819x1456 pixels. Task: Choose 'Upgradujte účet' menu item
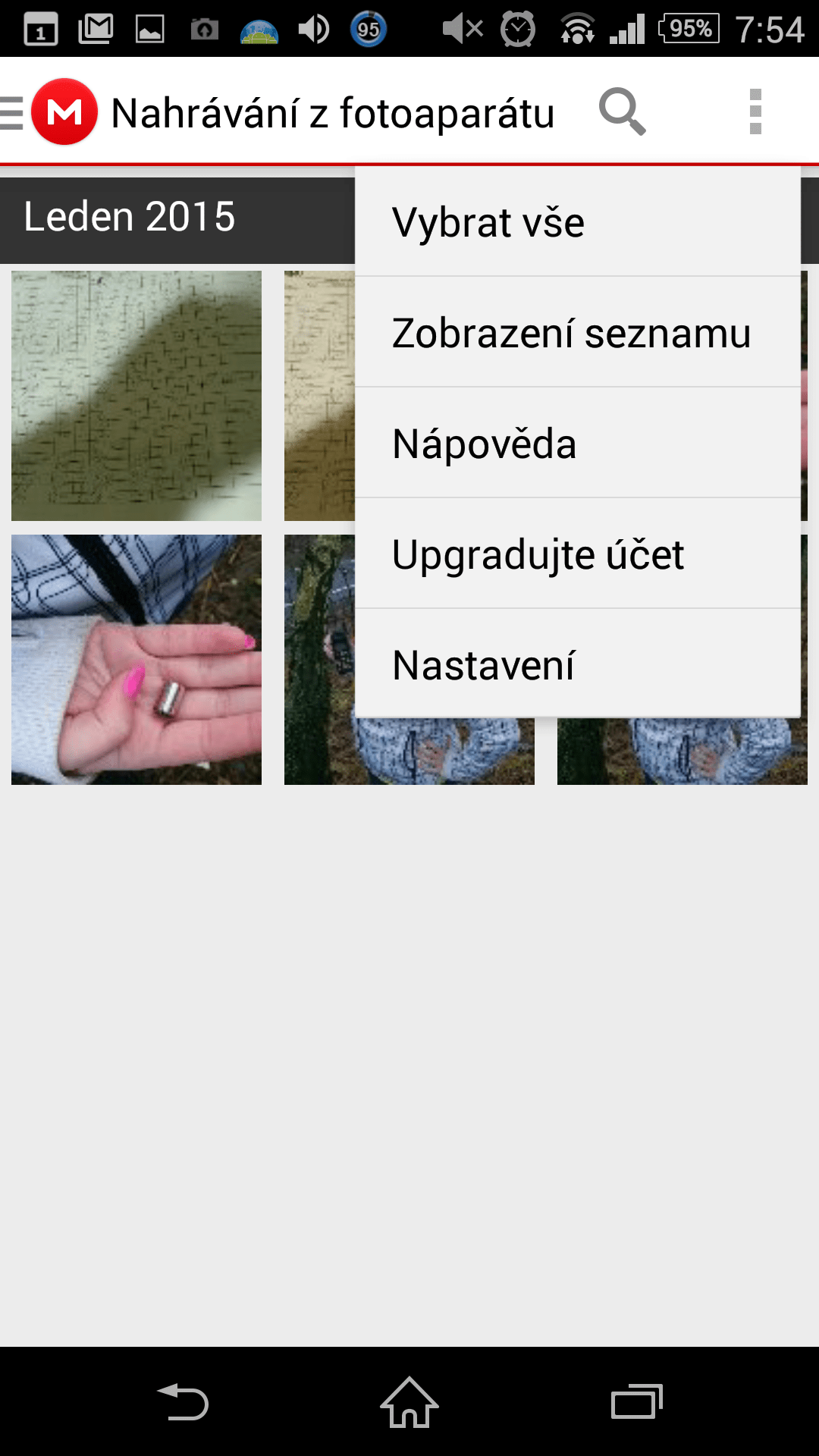point(577,554)
